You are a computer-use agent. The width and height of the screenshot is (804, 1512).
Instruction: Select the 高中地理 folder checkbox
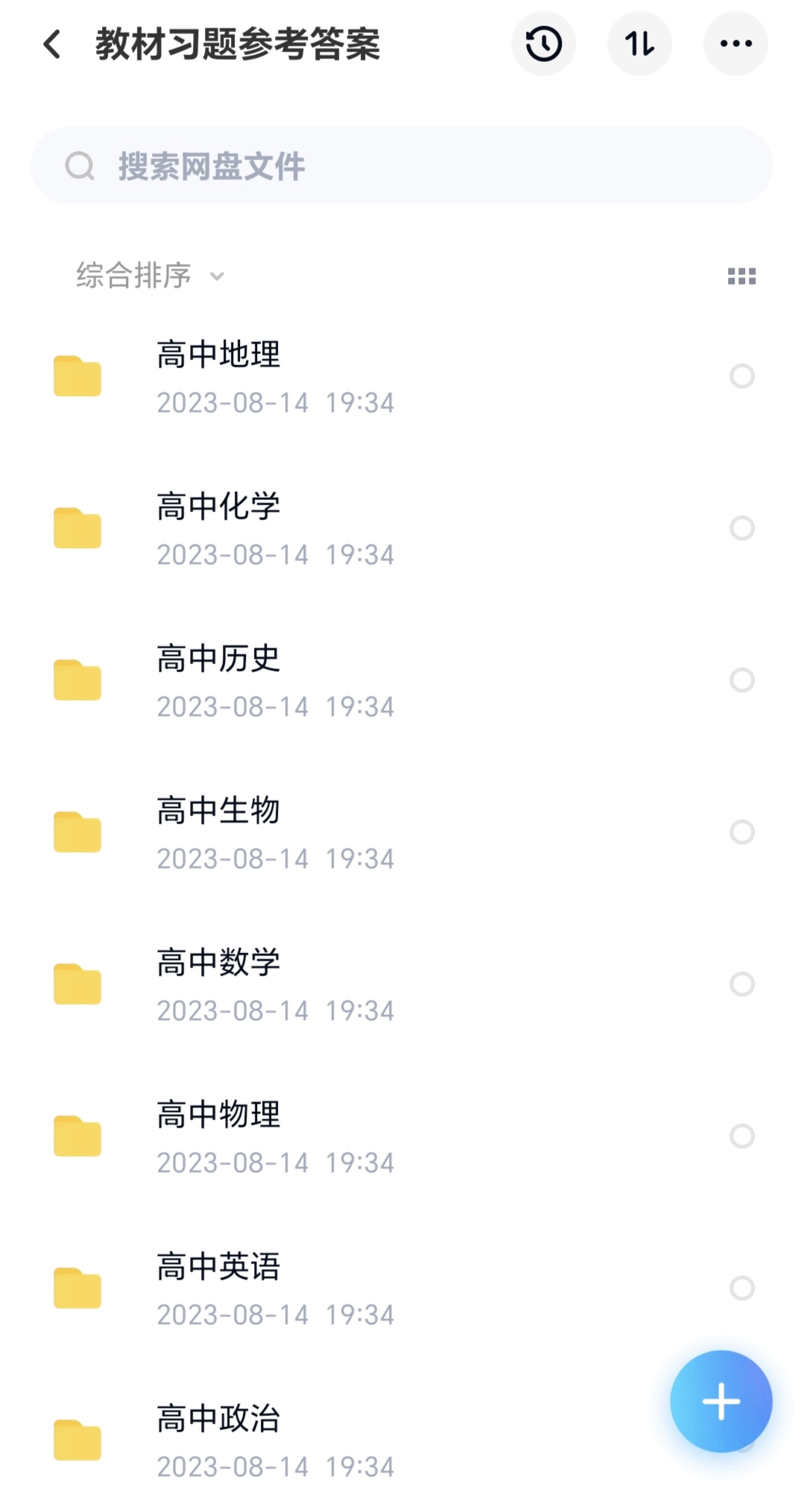(741, 376)
